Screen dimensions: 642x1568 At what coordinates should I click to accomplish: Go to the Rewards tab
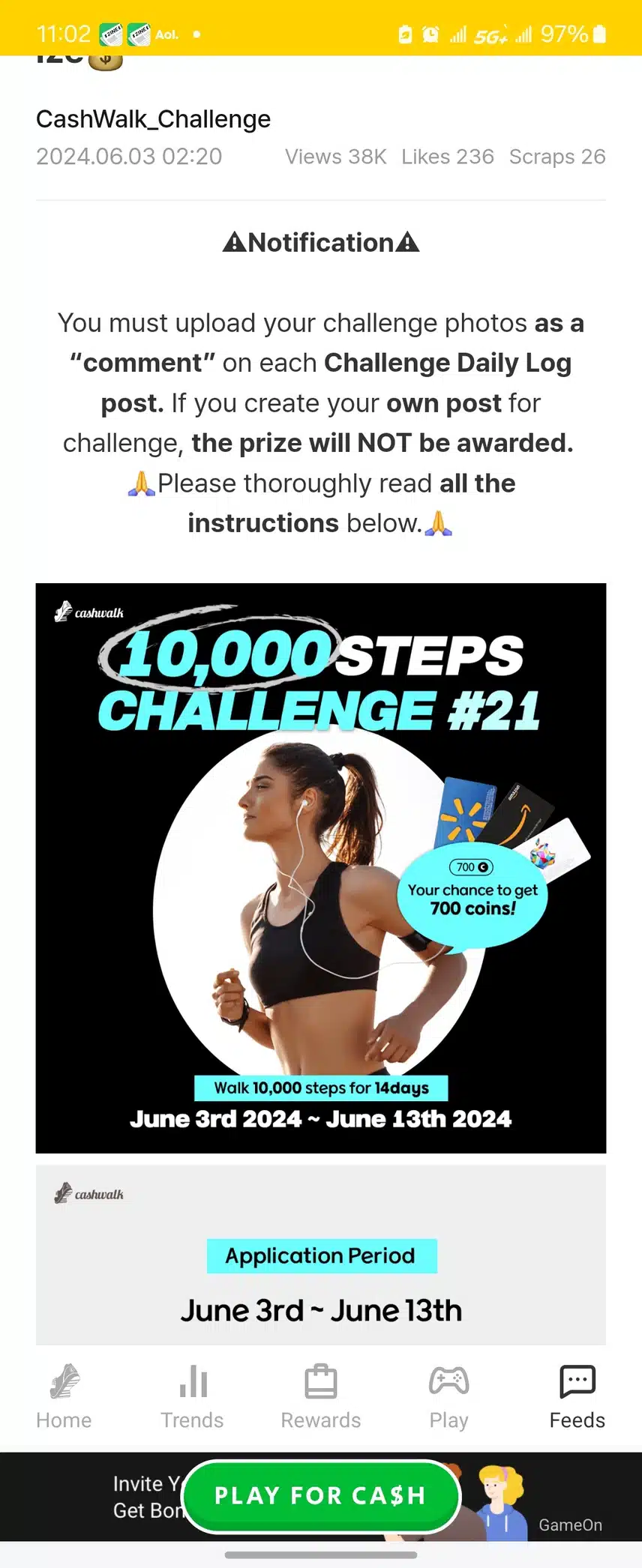coord(321,1396)
